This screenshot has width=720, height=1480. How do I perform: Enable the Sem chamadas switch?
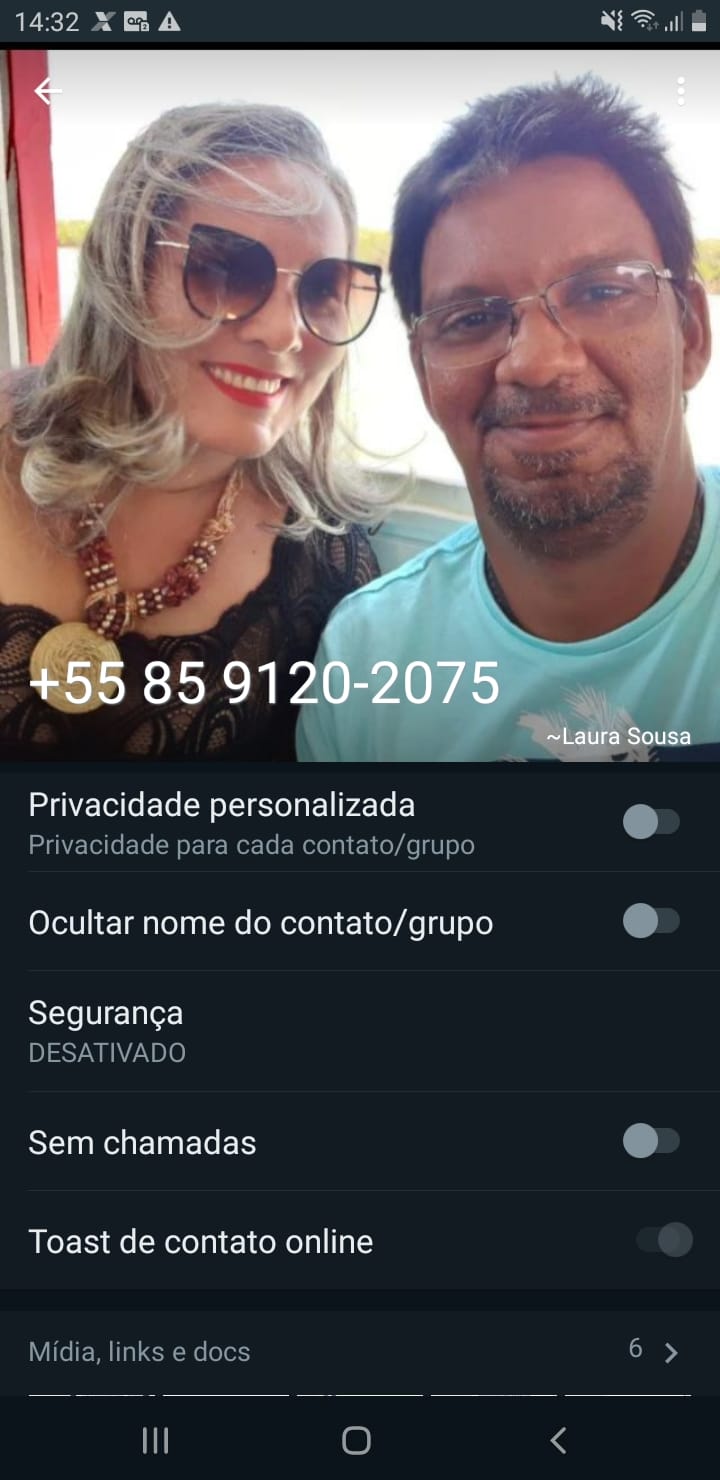pyautogui.click(x=652, y=1141)
